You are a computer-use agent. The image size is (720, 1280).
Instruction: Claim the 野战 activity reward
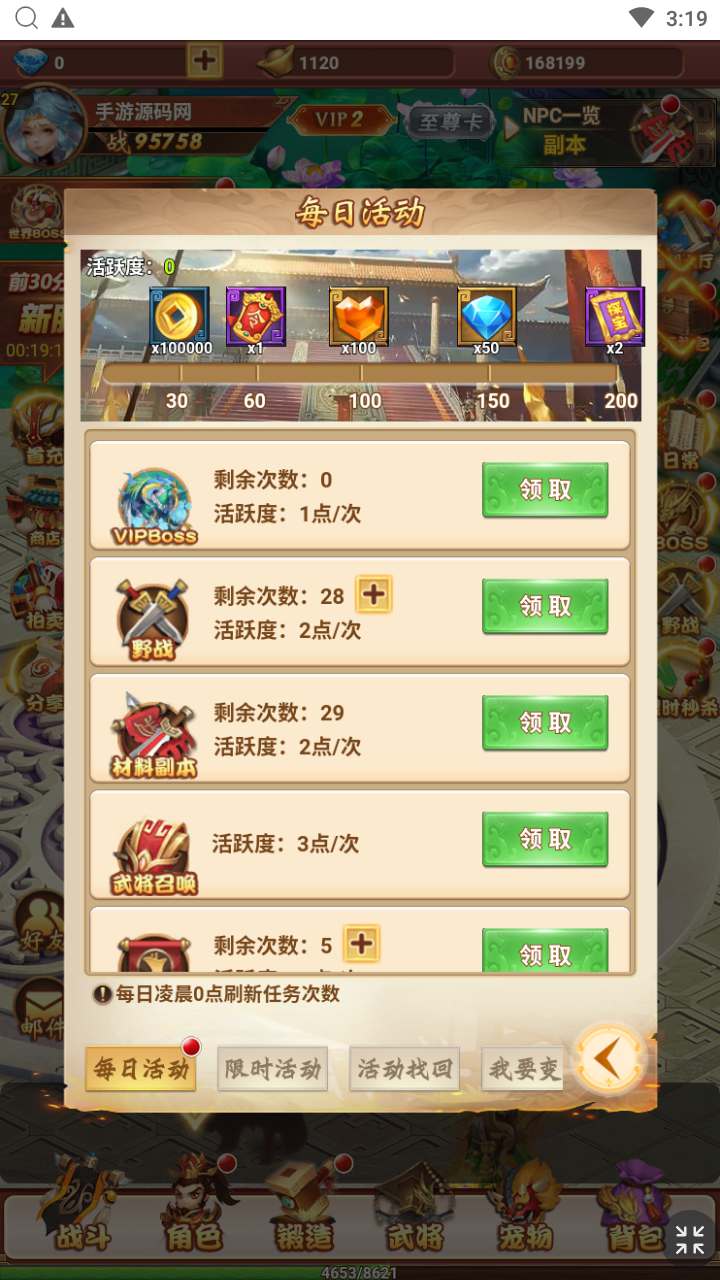[545, 606]
